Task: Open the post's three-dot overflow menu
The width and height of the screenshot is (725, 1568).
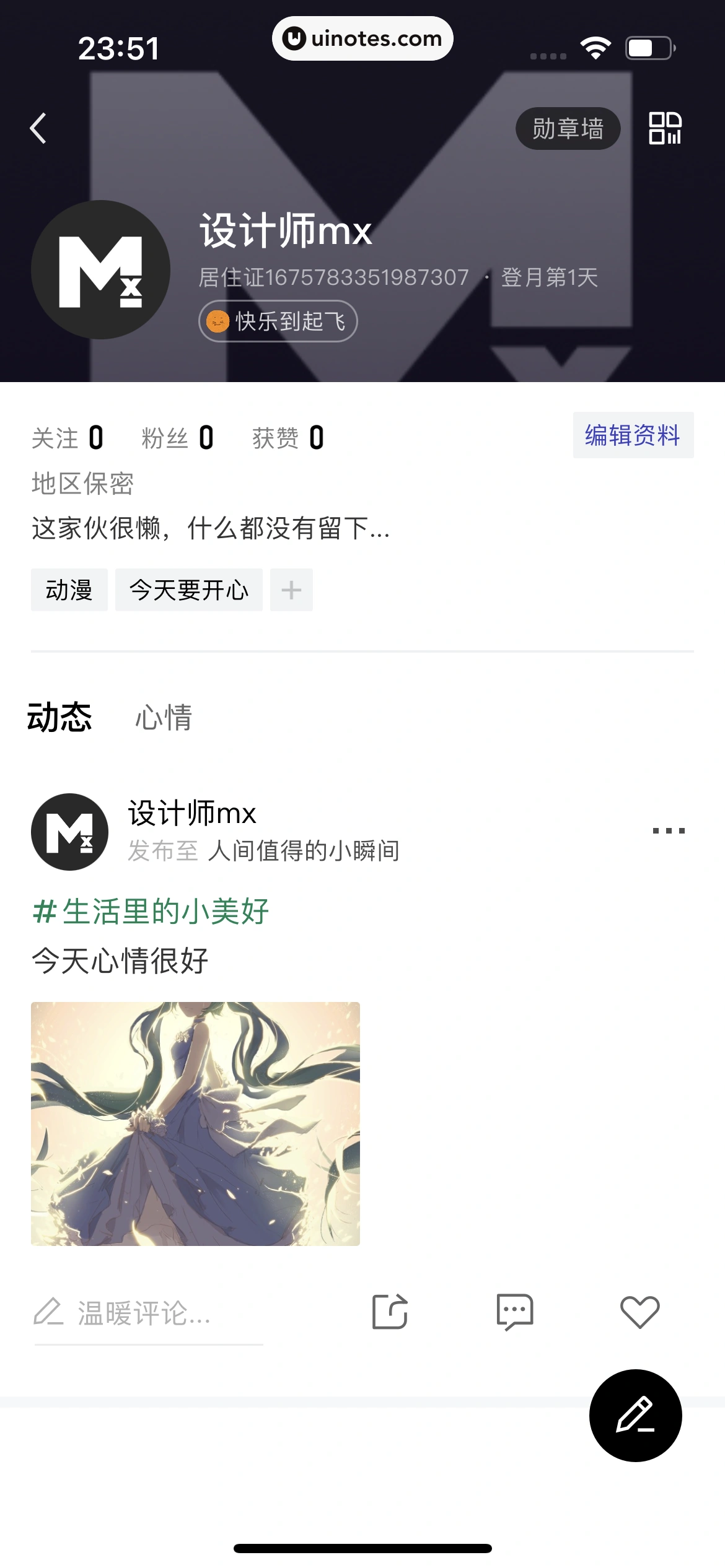Action: point(669,830)
